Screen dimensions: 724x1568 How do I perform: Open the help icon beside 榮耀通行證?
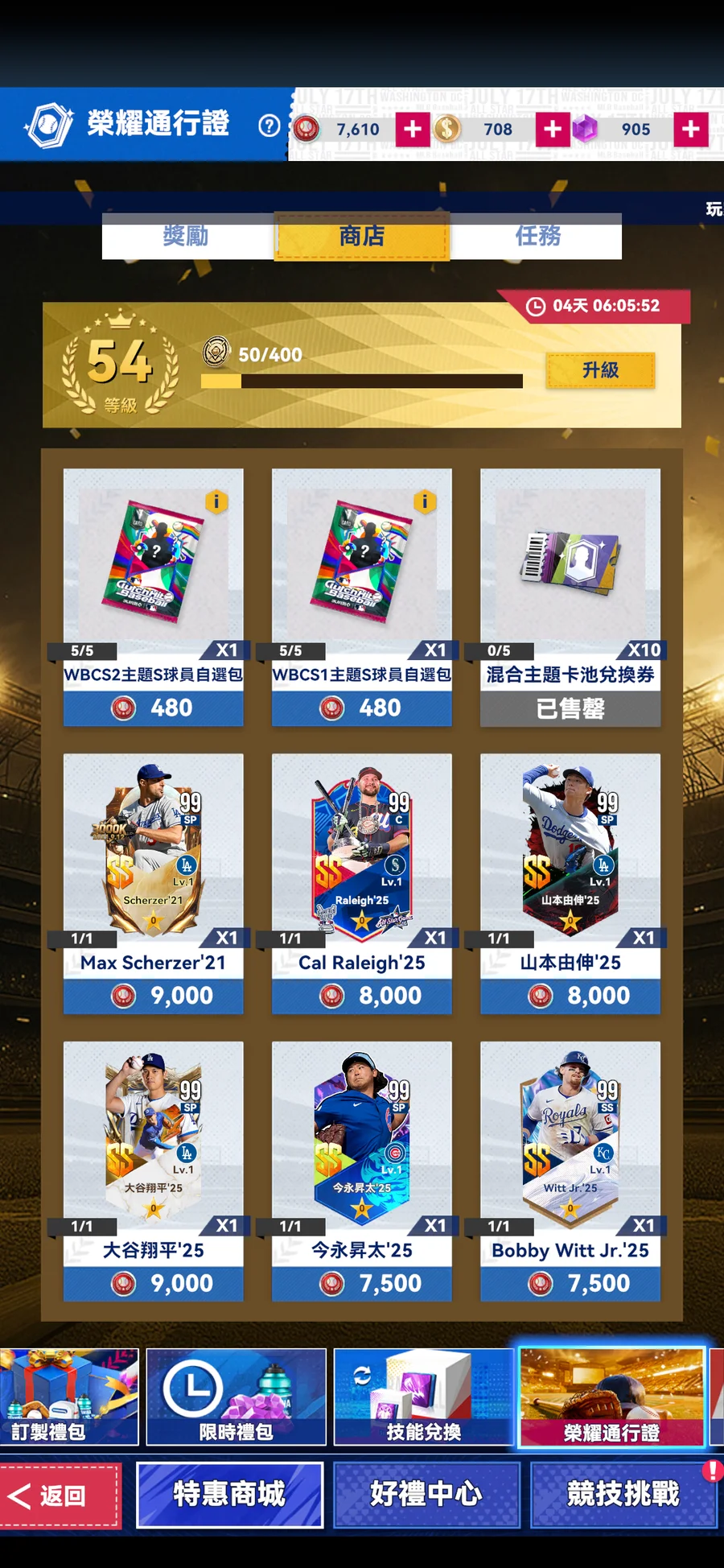pos(269,126)
